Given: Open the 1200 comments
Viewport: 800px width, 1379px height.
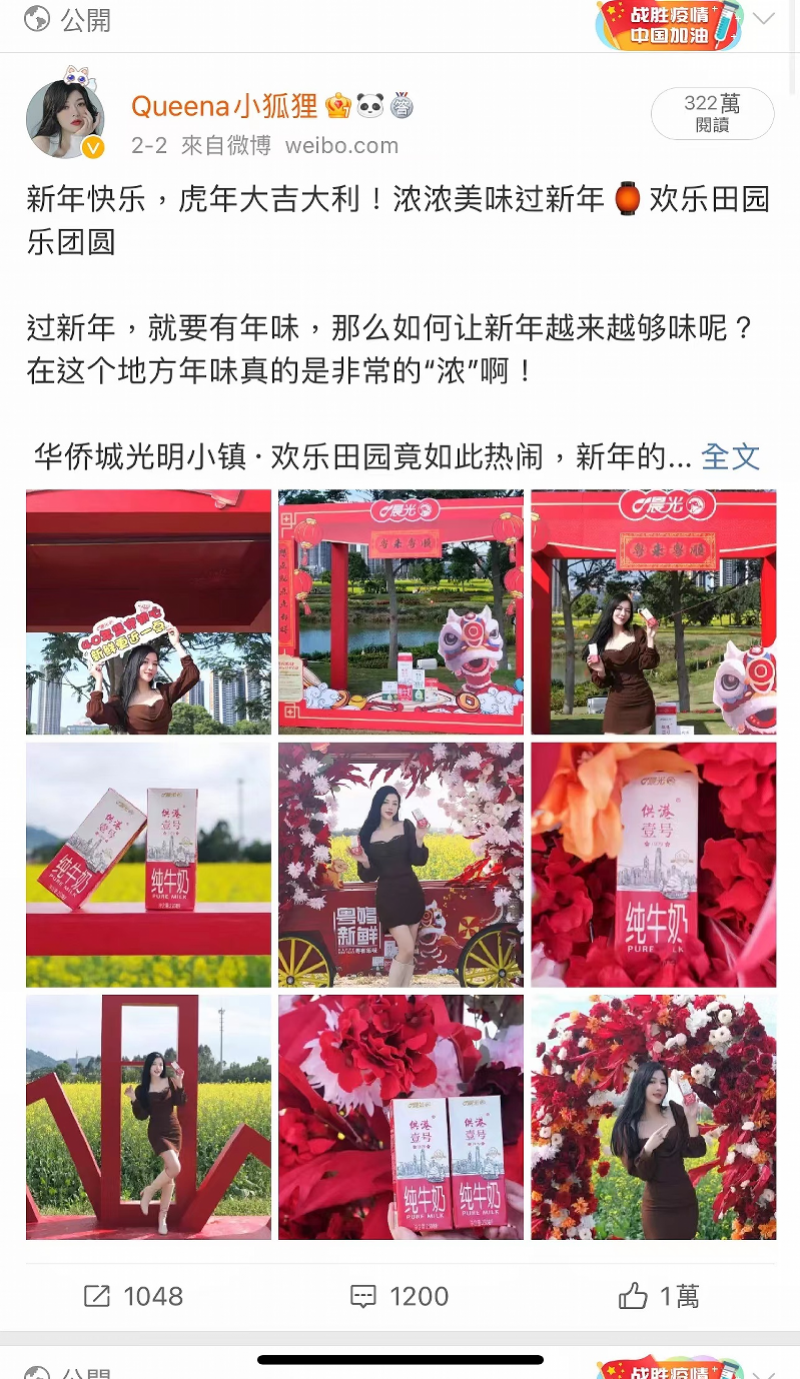Looking at the screenshot, I should click(x=399, y=1297).
